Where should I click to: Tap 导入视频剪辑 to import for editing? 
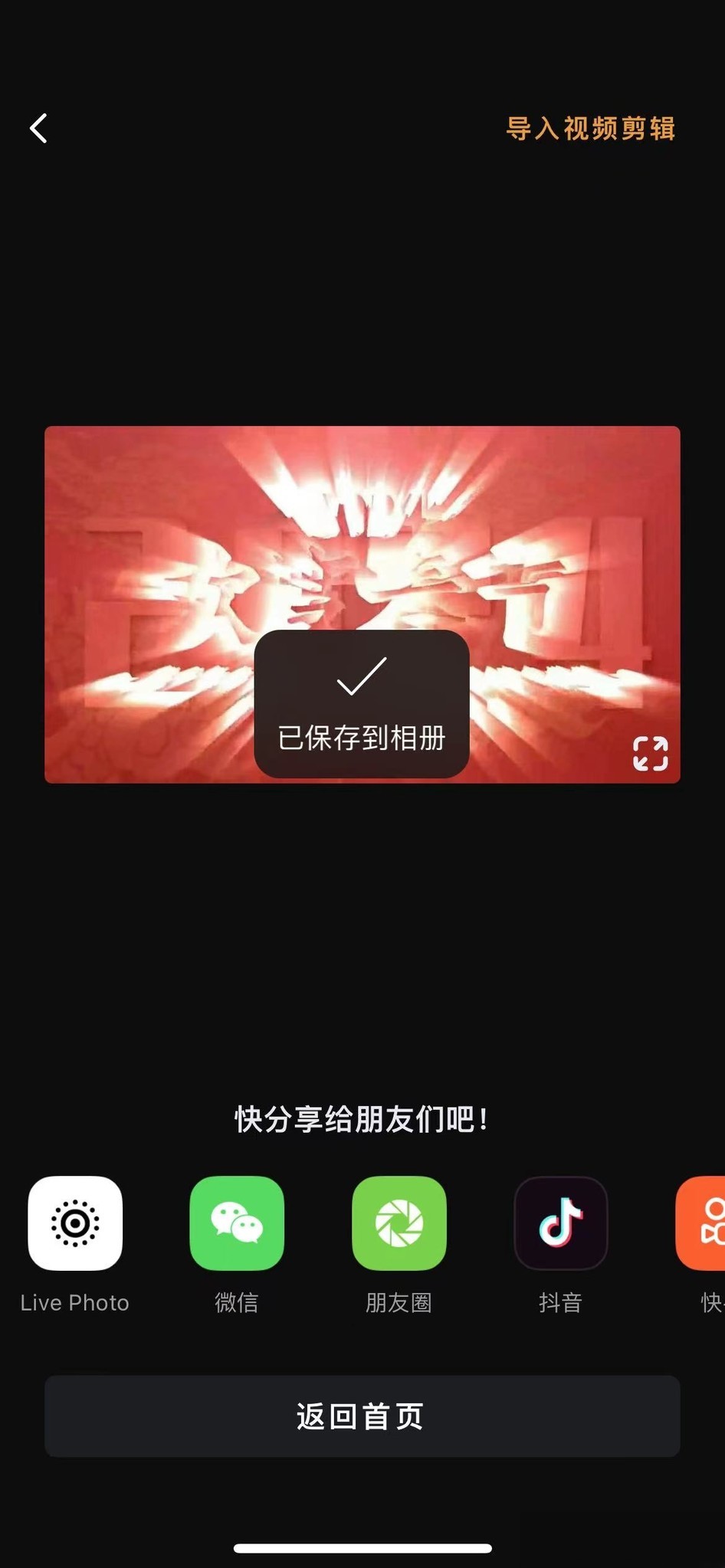pos(590,128)
